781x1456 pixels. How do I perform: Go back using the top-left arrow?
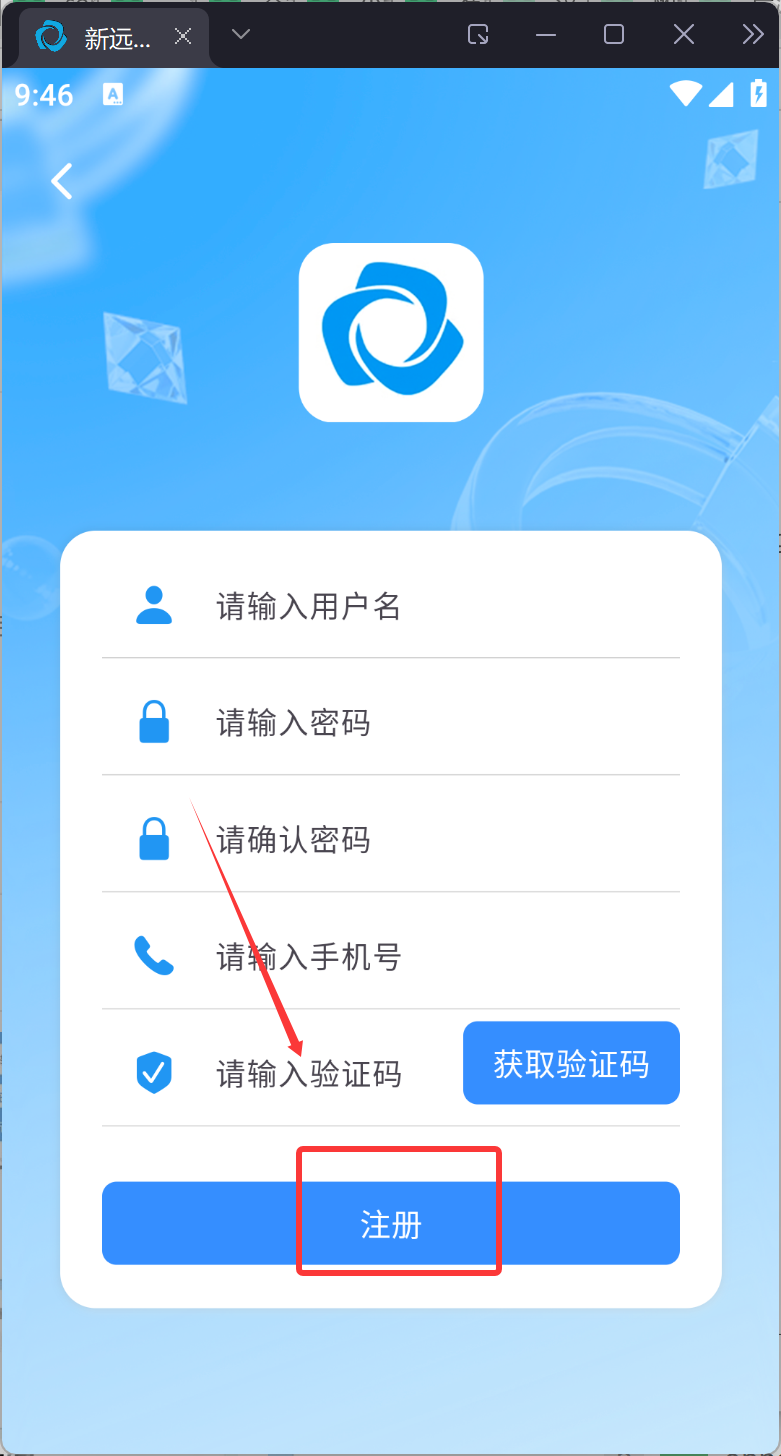62,181
